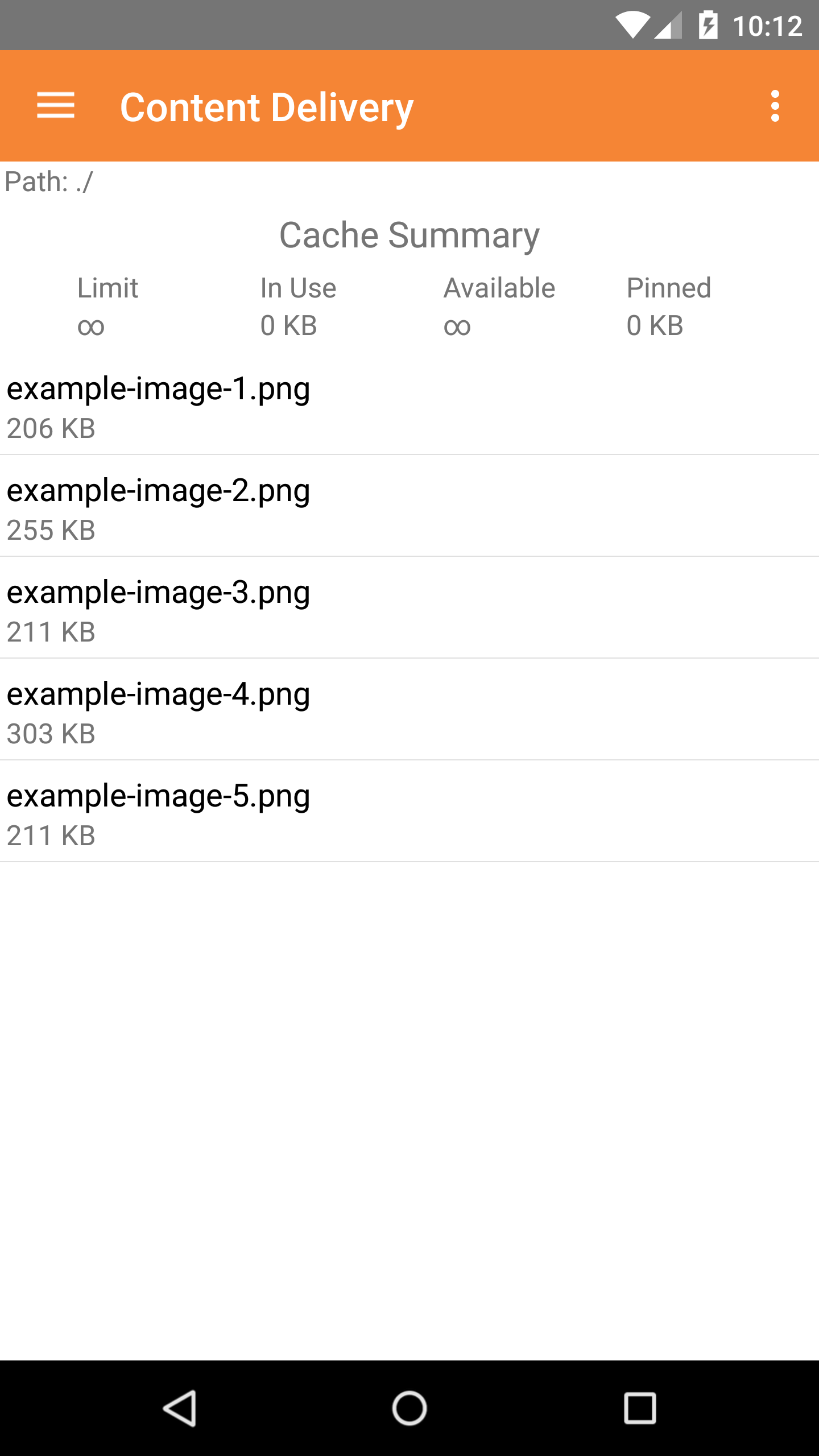Select example-image-2.png file
Image resolution: width=819 pixels, height=1456 pixels.
pyautogui.click(x=409, y=506)
